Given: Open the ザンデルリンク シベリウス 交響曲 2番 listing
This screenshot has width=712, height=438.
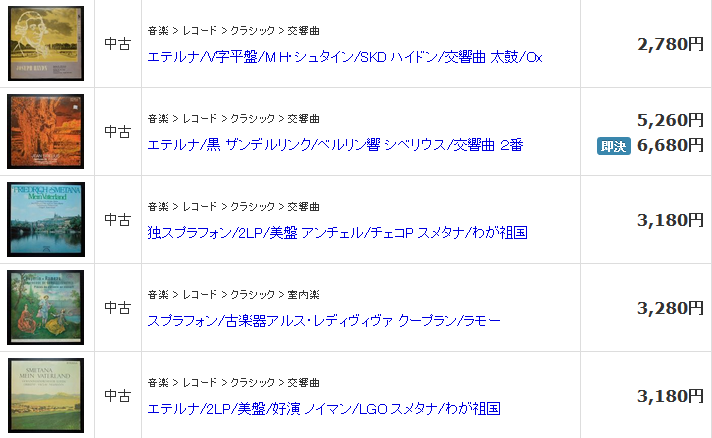Looking at the screenshot, I should click(x=334, y=145).
